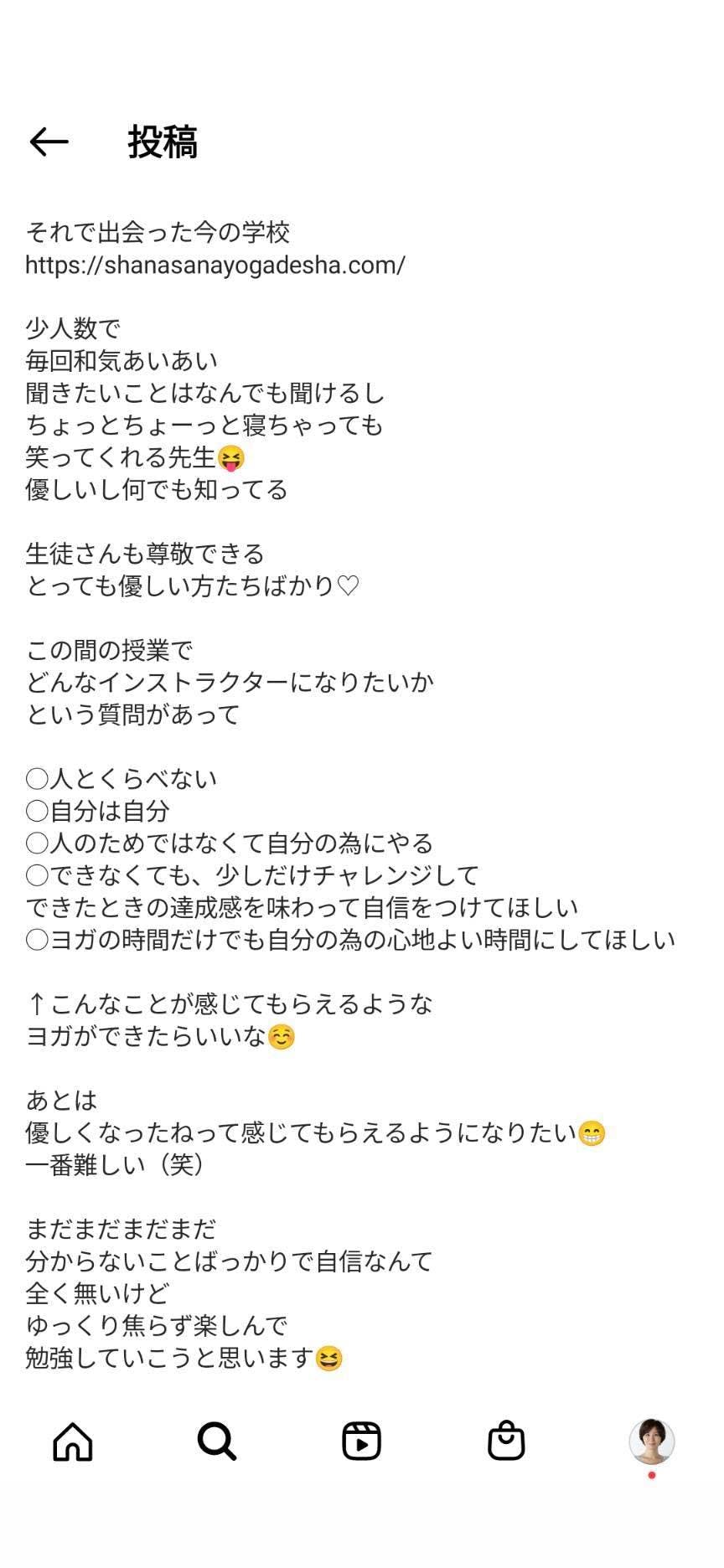Screen dimensions: 724x1568
Task: Open the profile tab avatar
Action: (651, 1441)
